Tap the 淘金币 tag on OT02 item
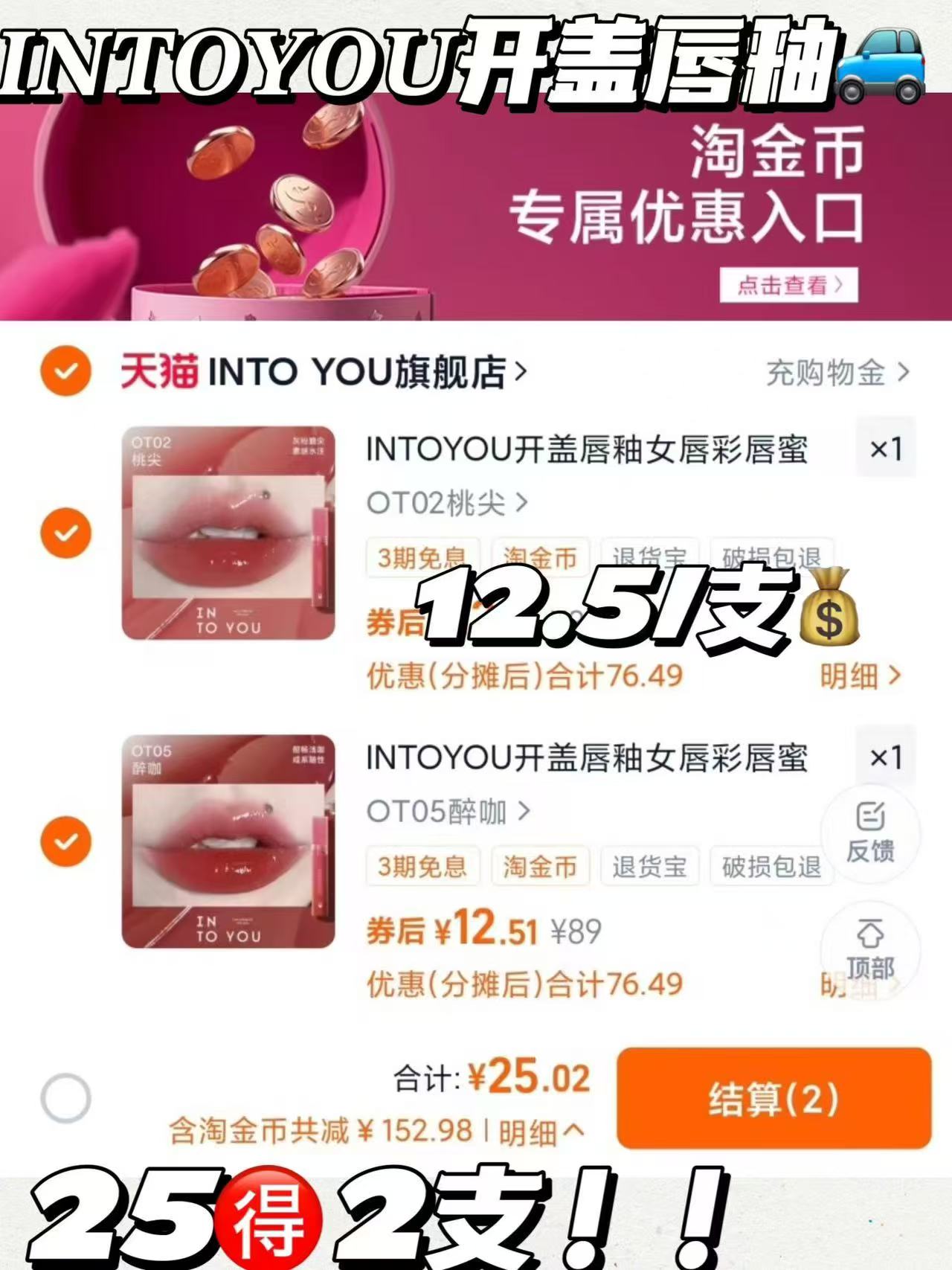952x1270 pixels. pyautogui.click(x=541, y=557)
